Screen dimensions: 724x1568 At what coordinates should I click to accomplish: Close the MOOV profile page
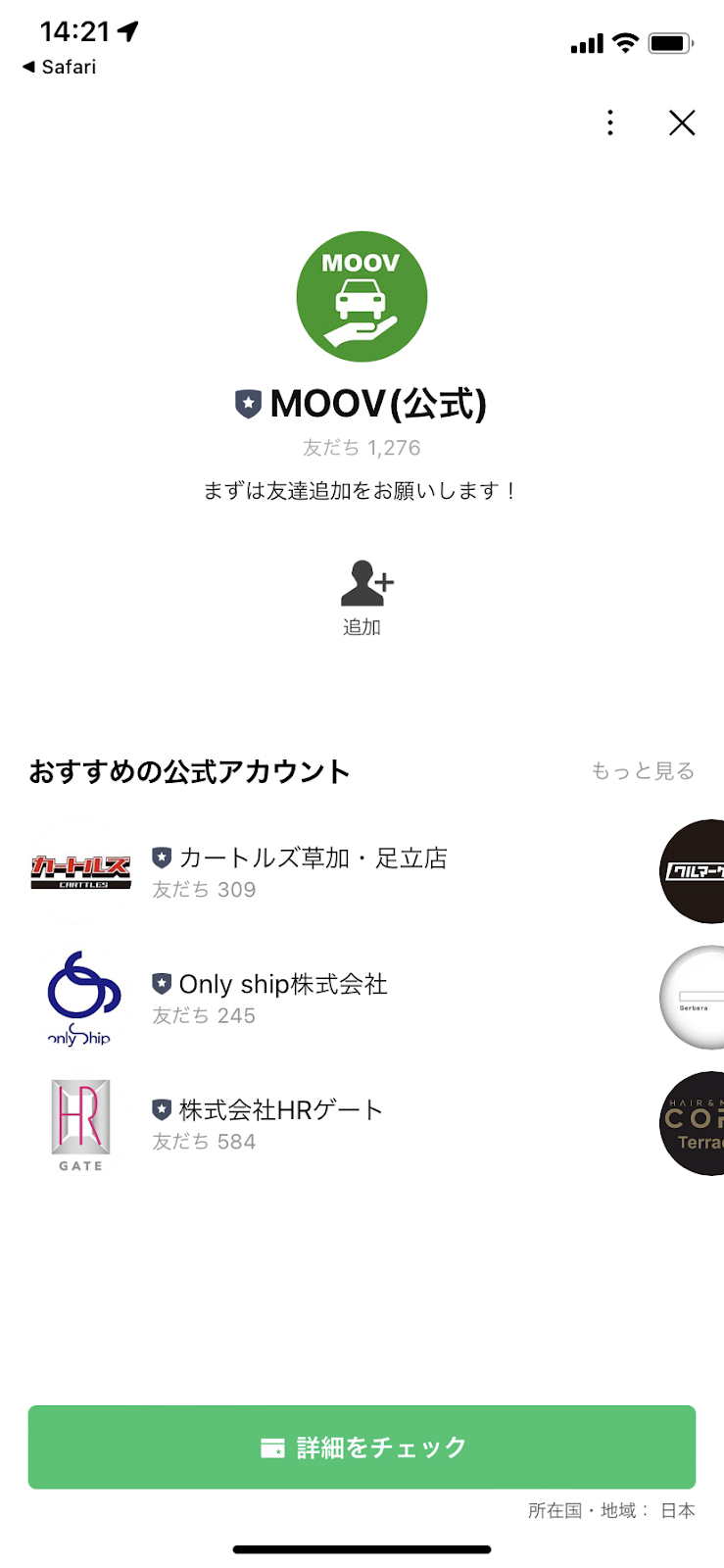coord(682,122)
